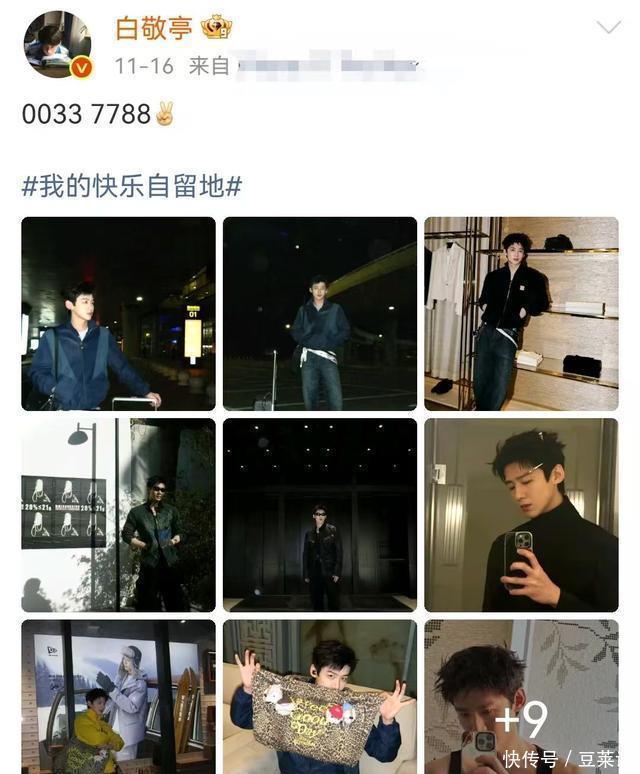Tap the username 白敬亭
This screenshot has height=774, width=640.
(x=153, y=28)
